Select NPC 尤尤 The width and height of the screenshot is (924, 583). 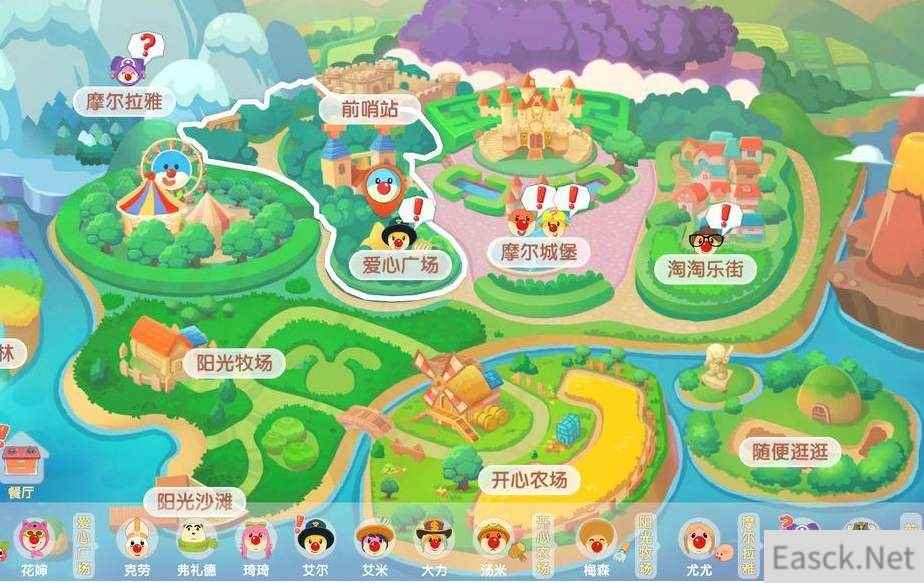point(698,545)
